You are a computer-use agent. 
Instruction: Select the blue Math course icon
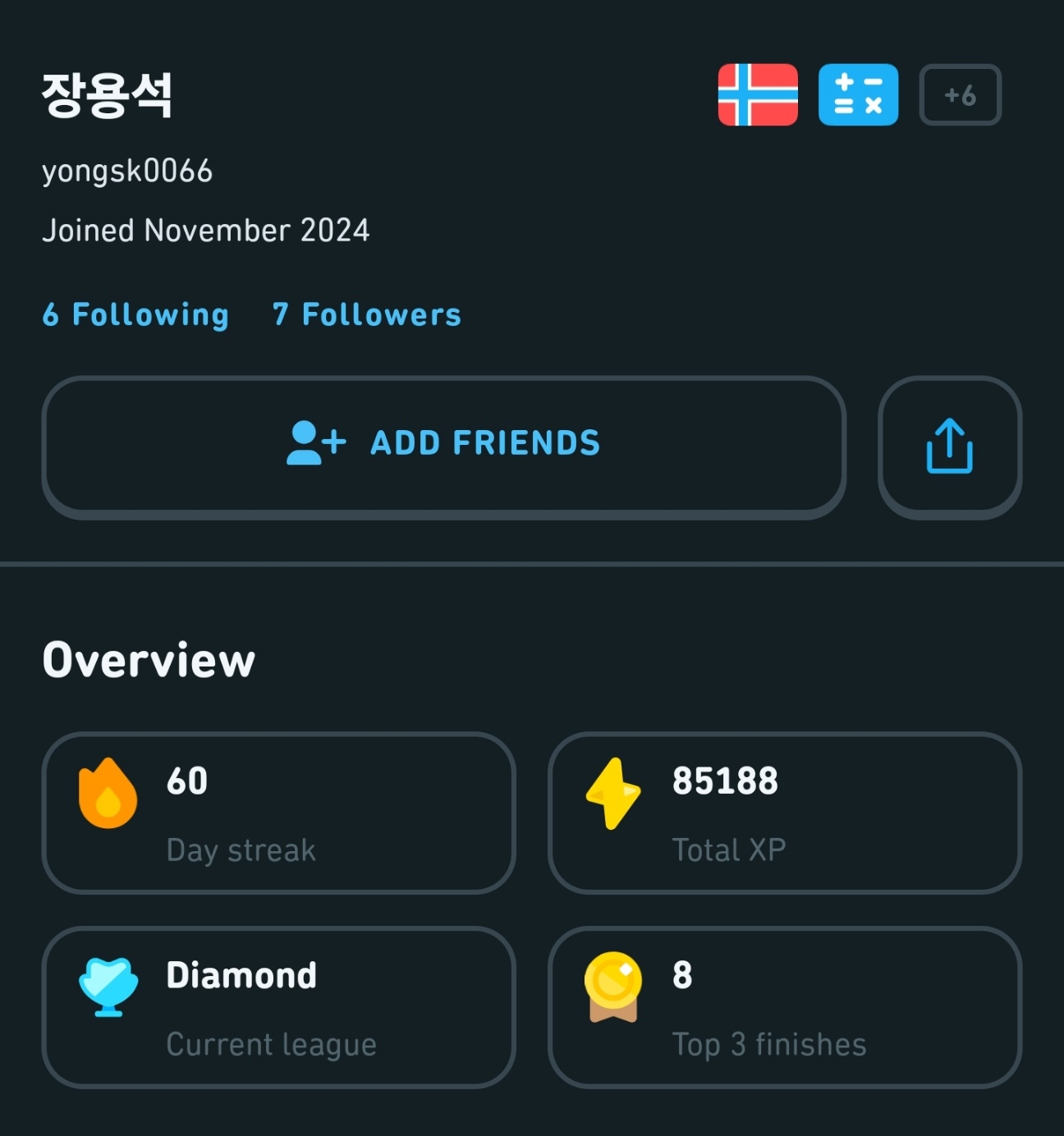click(x=858, y=95)
